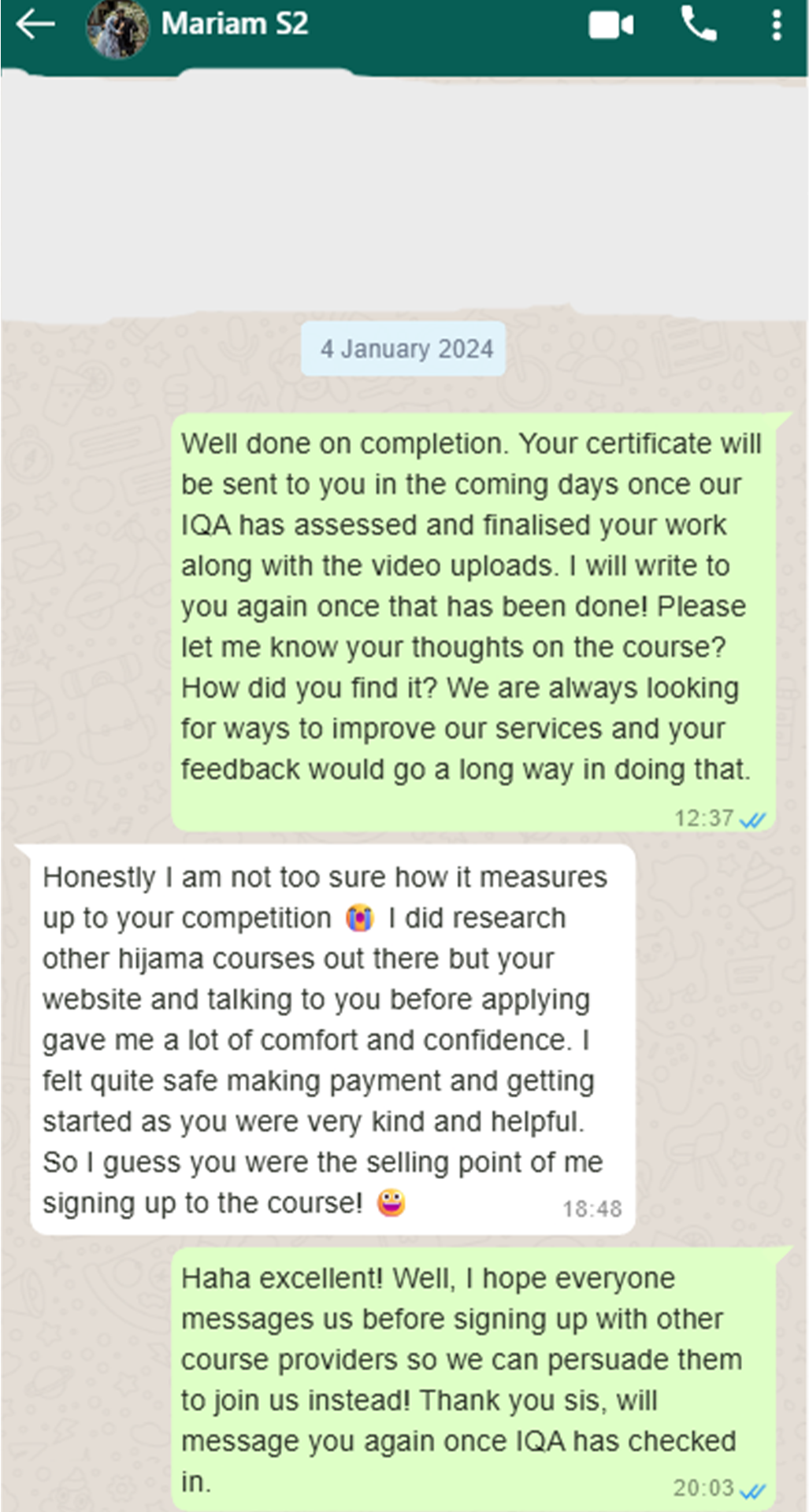Open Mariam S2's profile picture
Viewport: 809px width, 1512px height.
pos(117,28)
